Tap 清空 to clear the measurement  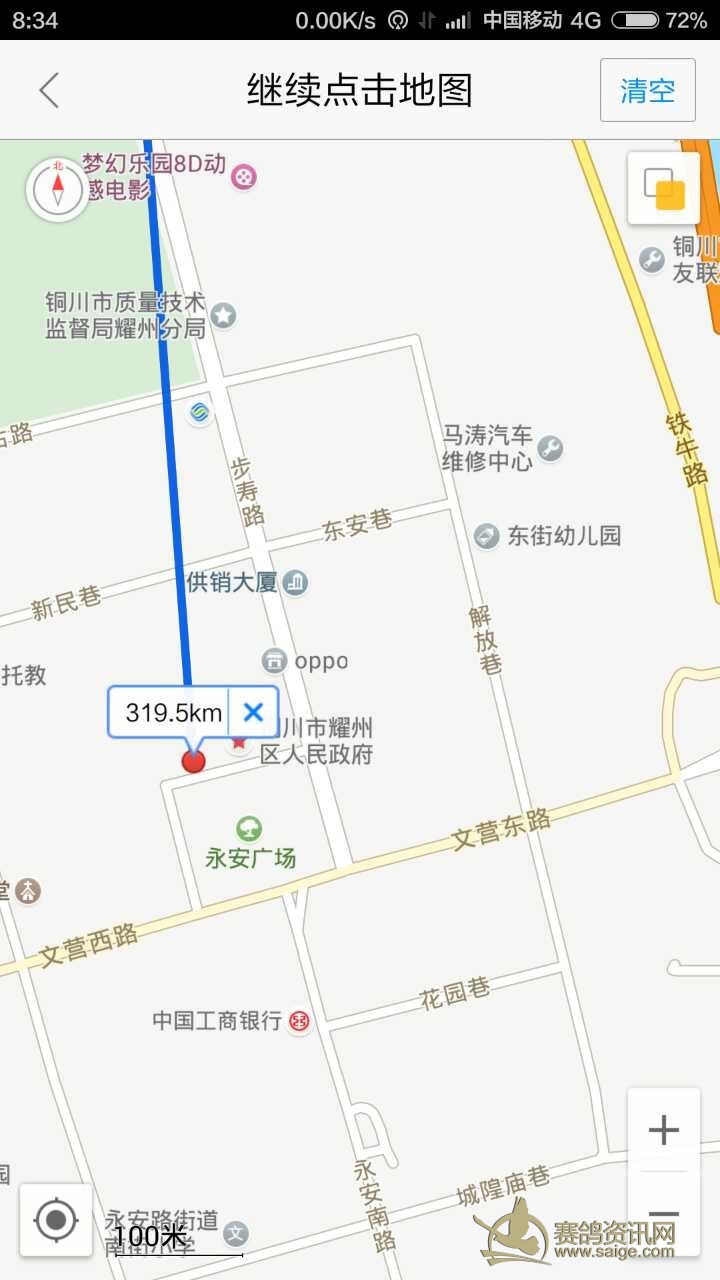pyautogui.click(x=647, y=91)
